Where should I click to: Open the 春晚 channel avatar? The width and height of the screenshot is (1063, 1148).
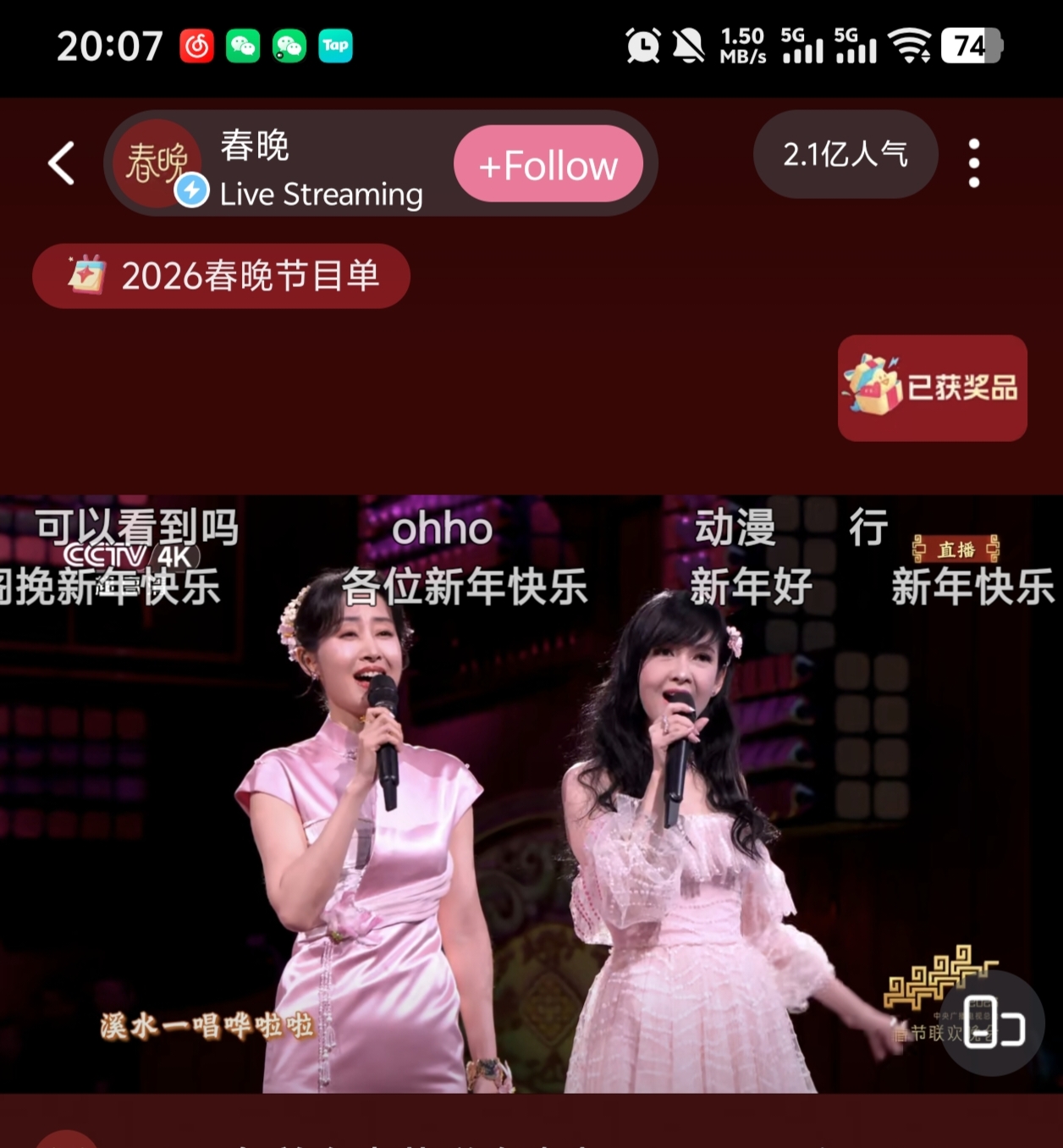[x=157, y=163]
